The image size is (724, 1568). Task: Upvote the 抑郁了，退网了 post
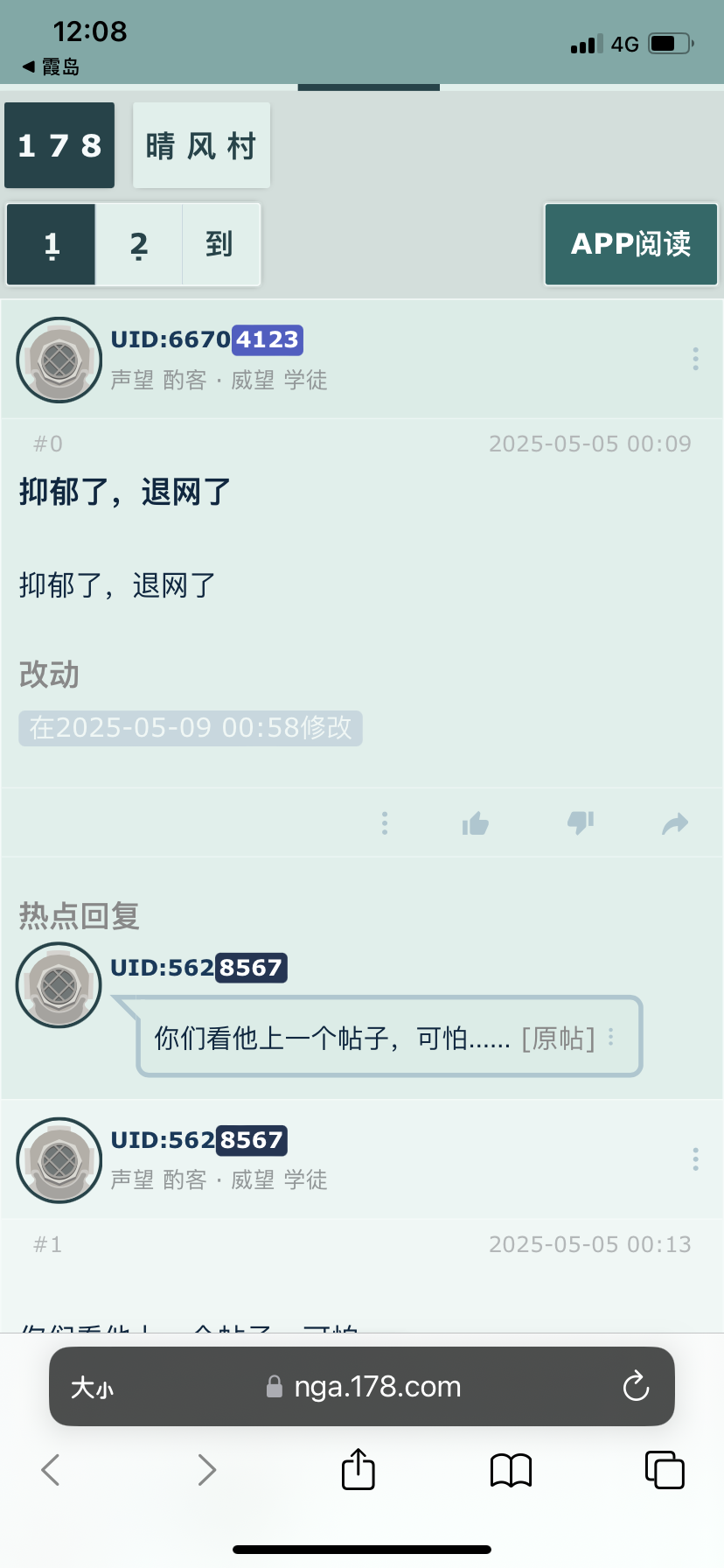476,822
